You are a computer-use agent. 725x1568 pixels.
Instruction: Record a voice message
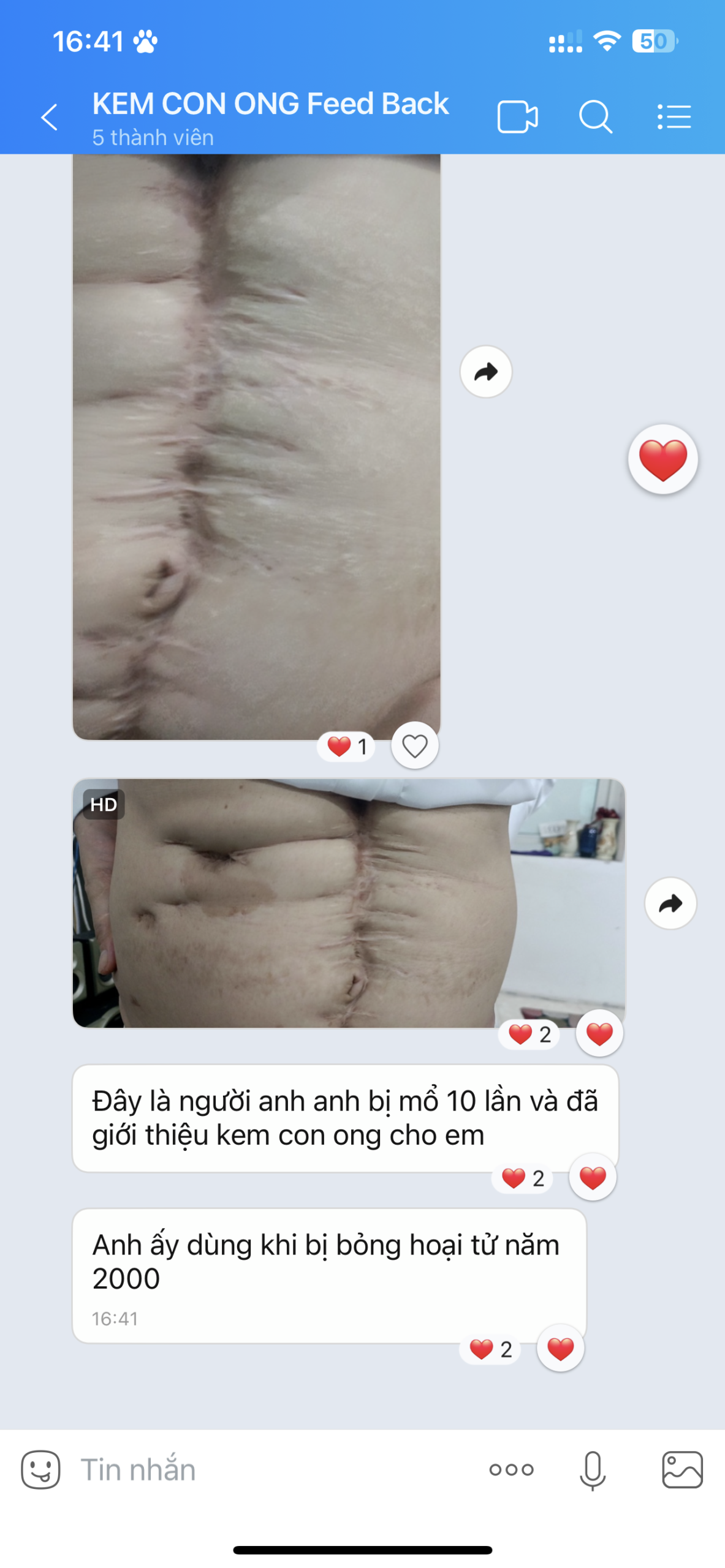pos(592,1469)
